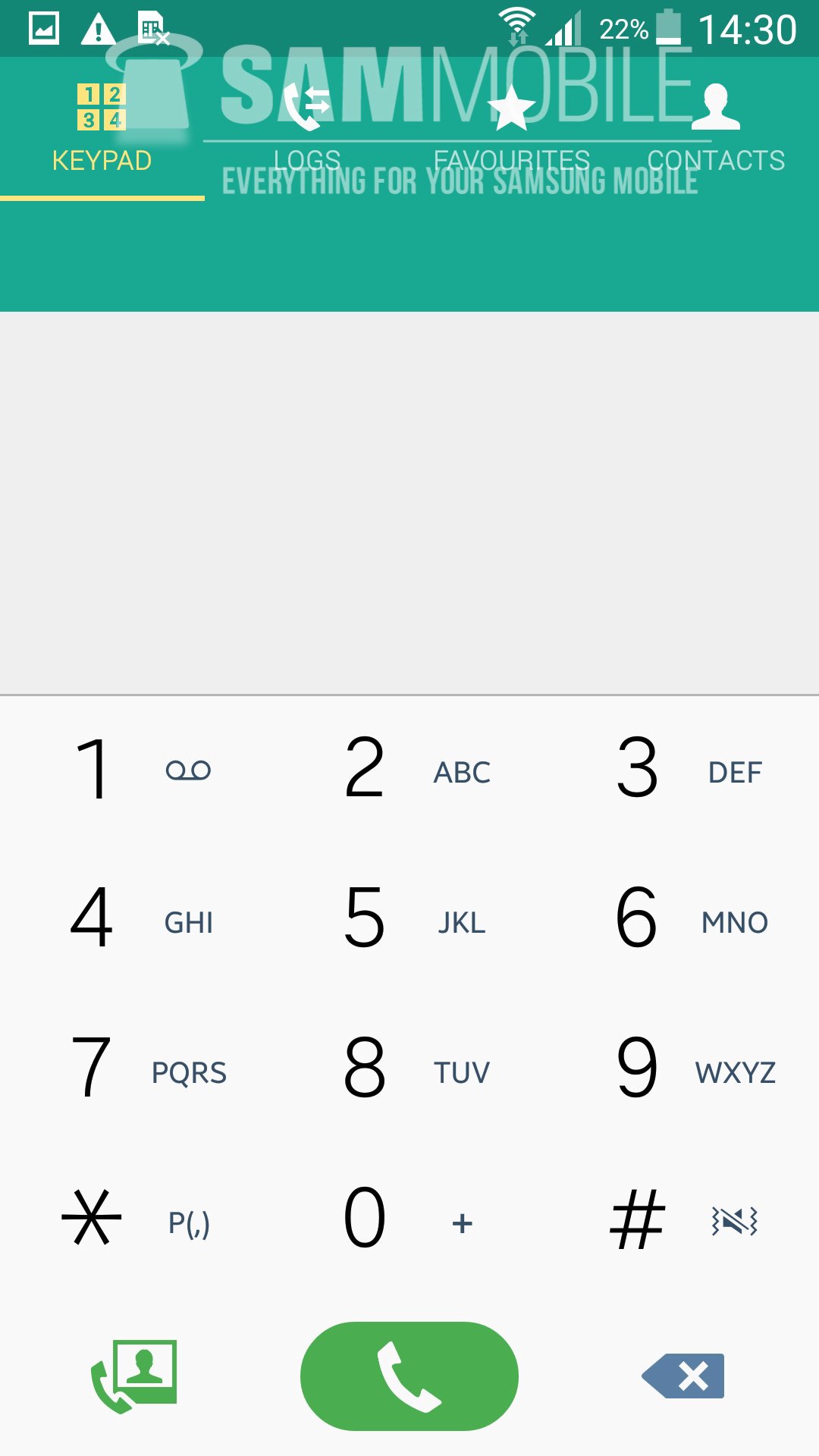This screenshot has width=819, height=1456.
Task: Dial the 0 plus key
Action: [409, 1220]
